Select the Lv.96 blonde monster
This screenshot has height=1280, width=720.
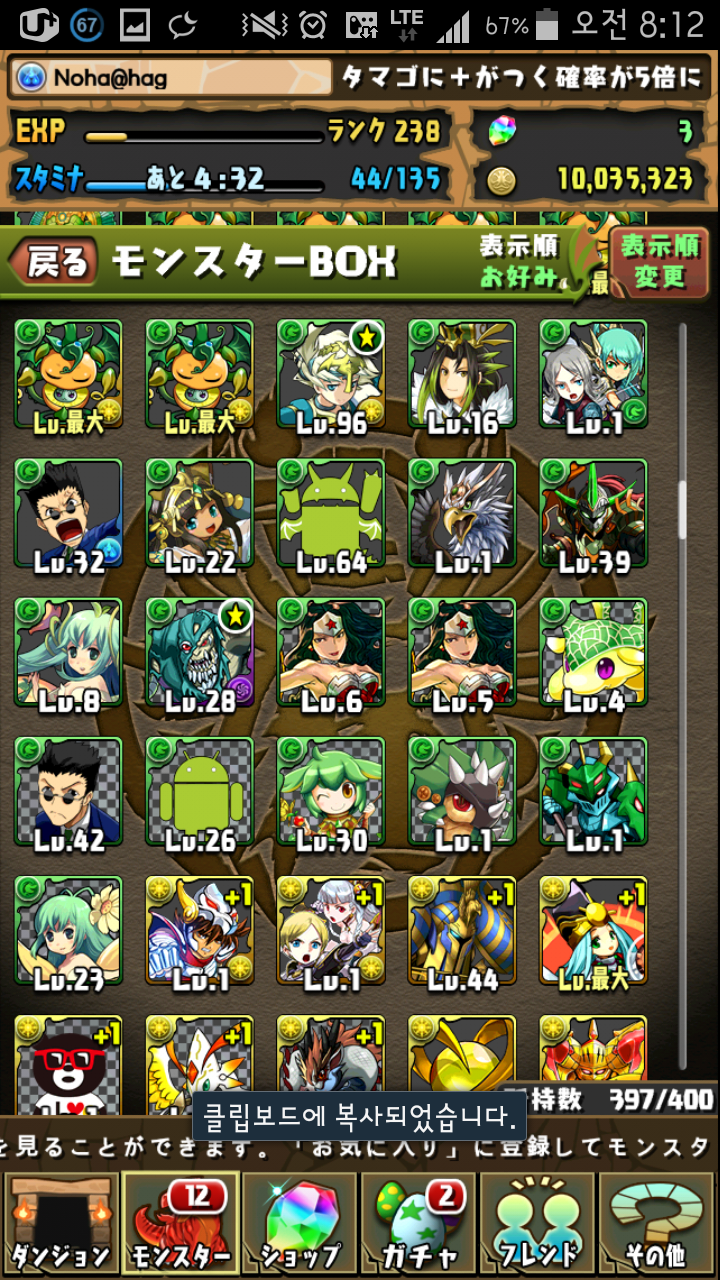[x=330, y=375]
